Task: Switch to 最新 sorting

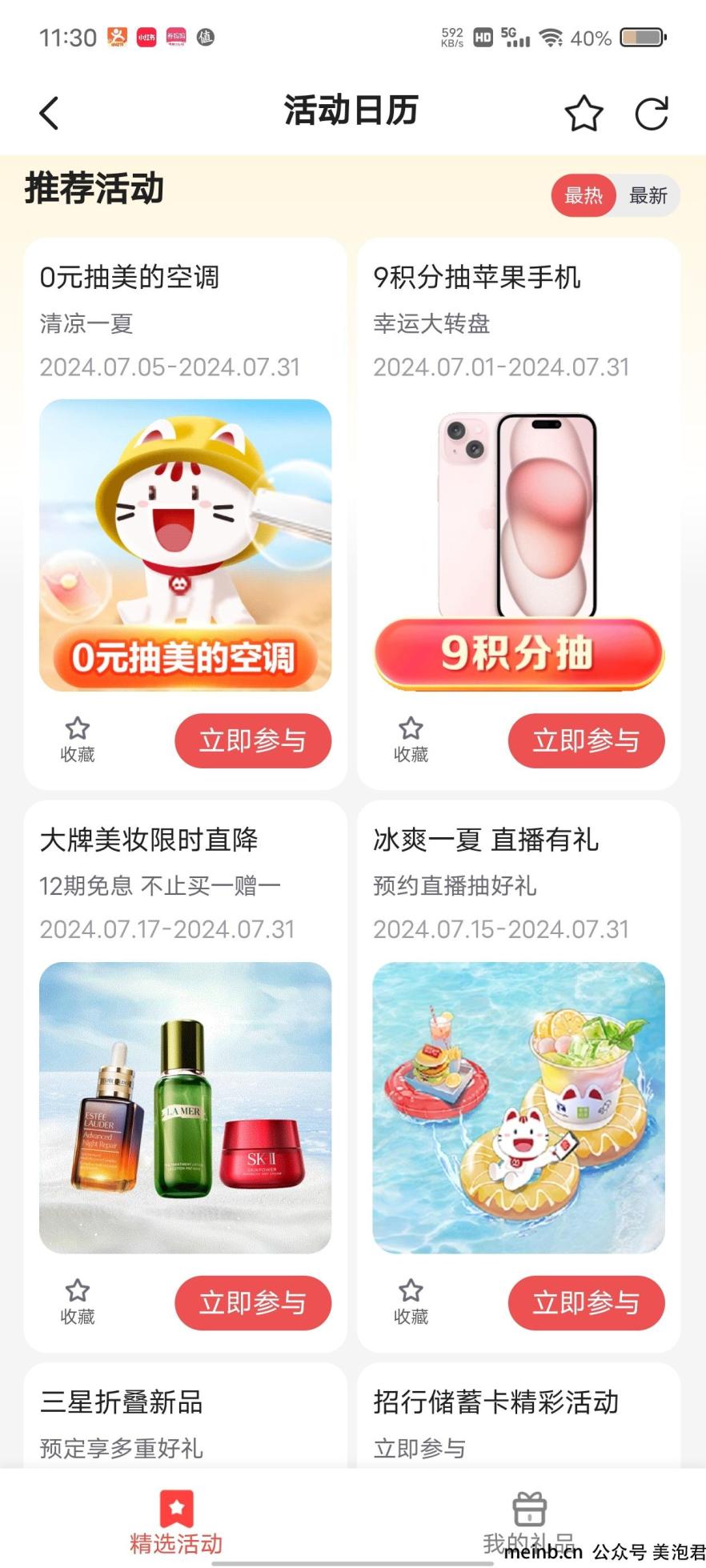Action: pos(648,195)
